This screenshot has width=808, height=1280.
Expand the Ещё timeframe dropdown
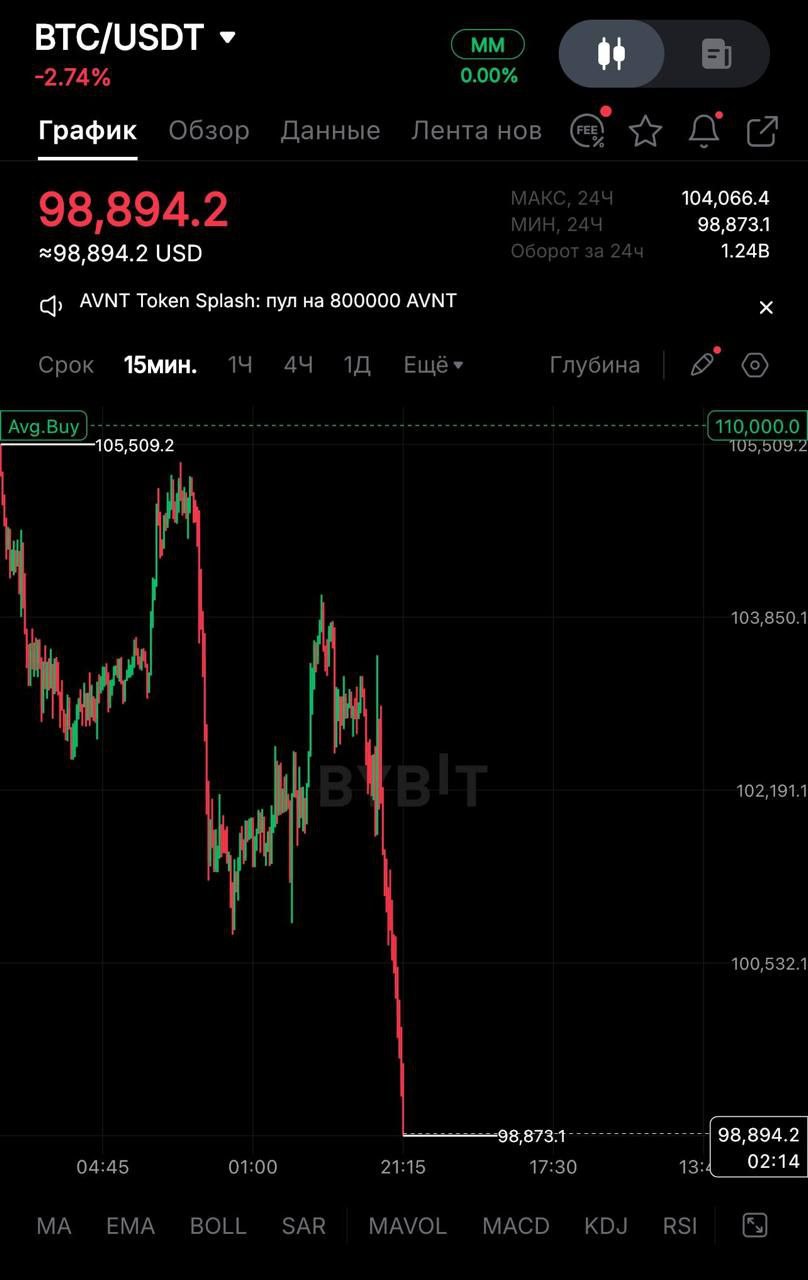coord(433,365)
